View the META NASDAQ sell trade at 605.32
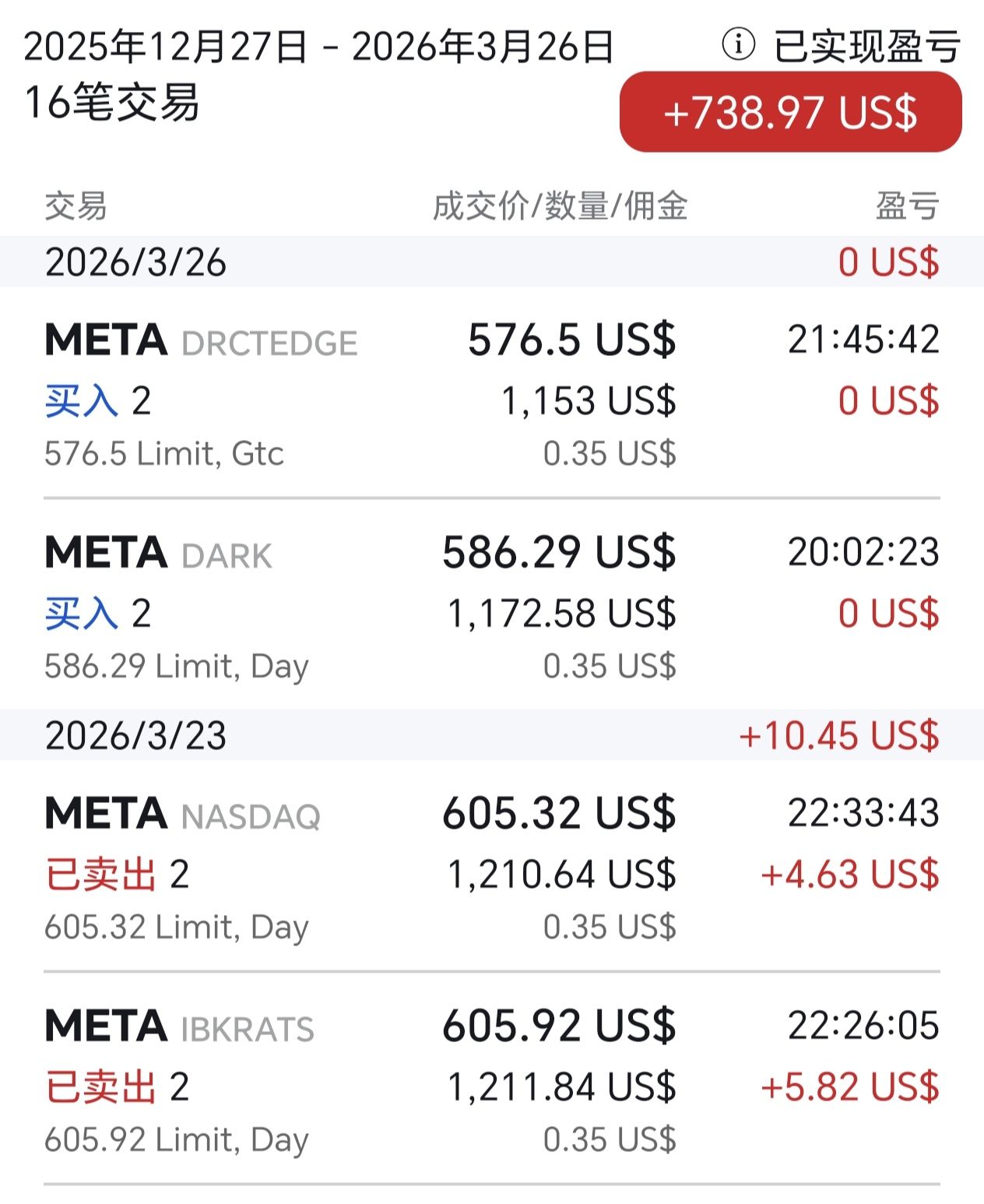Image resolution: width=984 pixels, height=1204 pixels. (492, 866)
